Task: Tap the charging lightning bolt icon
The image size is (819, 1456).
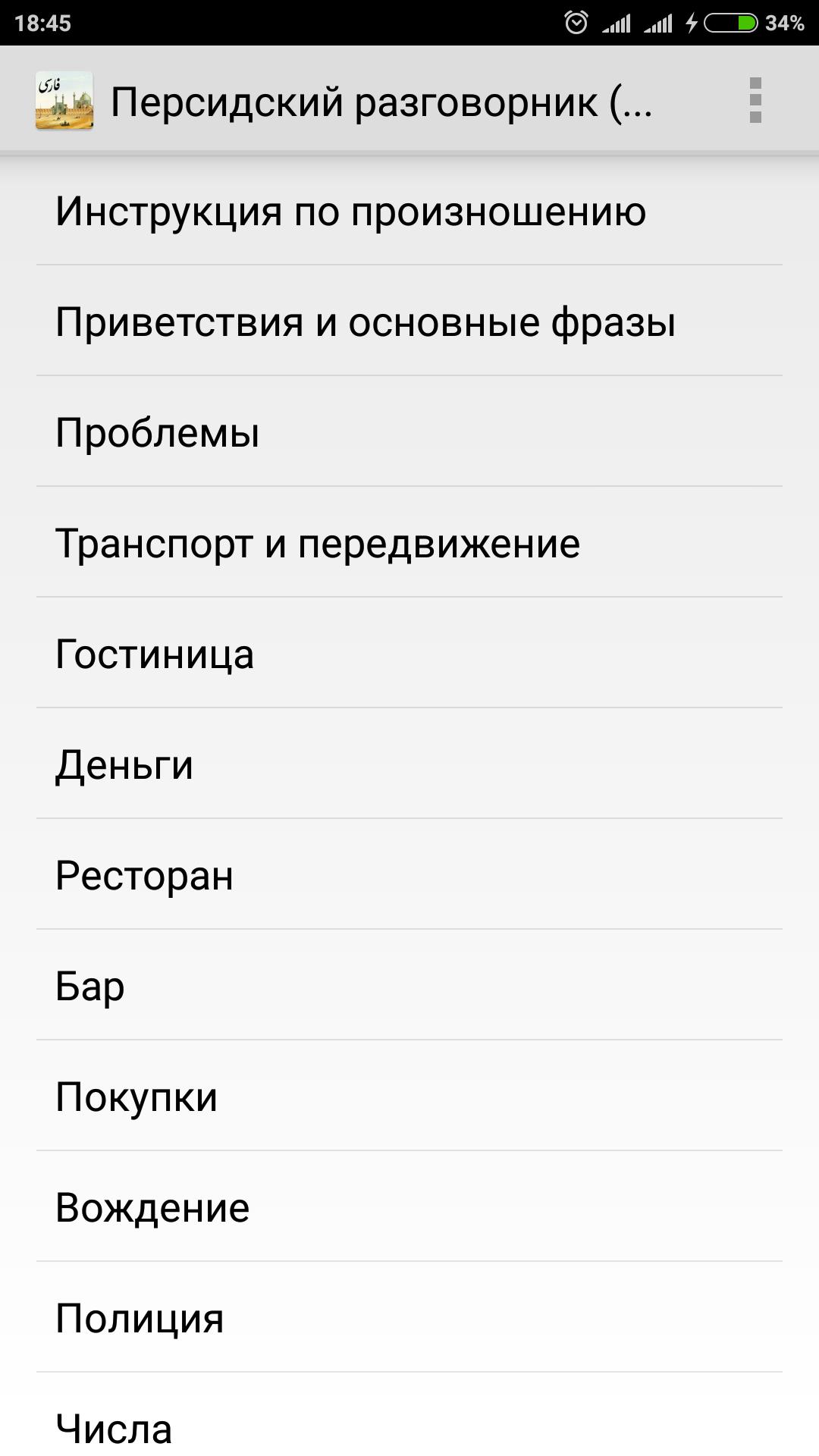Action: 690,23
